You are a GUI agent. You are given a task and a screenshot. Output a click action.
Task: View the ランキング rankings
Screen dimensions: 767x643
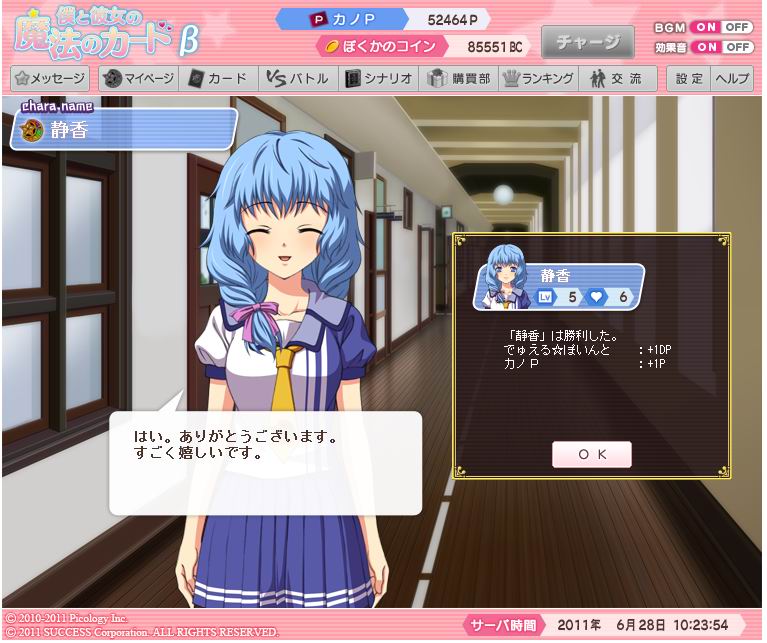[x=538, y=79]
